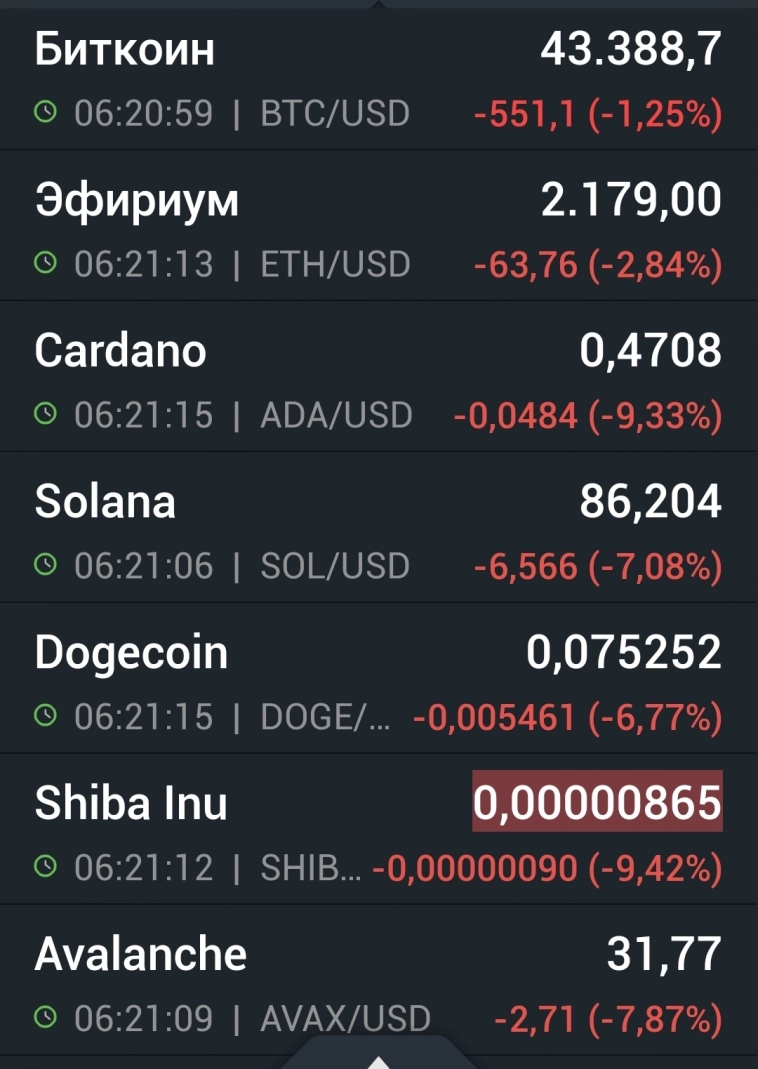The height and width of the screenshot is (1069, 758).
Task: Open the Solana SOL/USD quote
Action: pyautogui.click(x=378, y=531)
